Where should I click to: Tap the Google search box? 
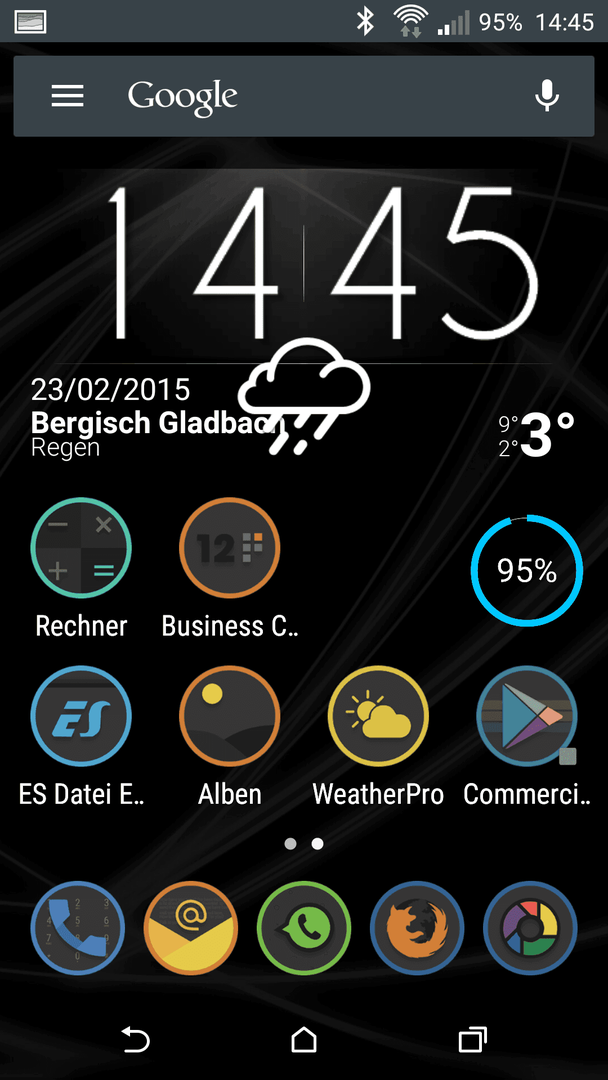[304, 96]
